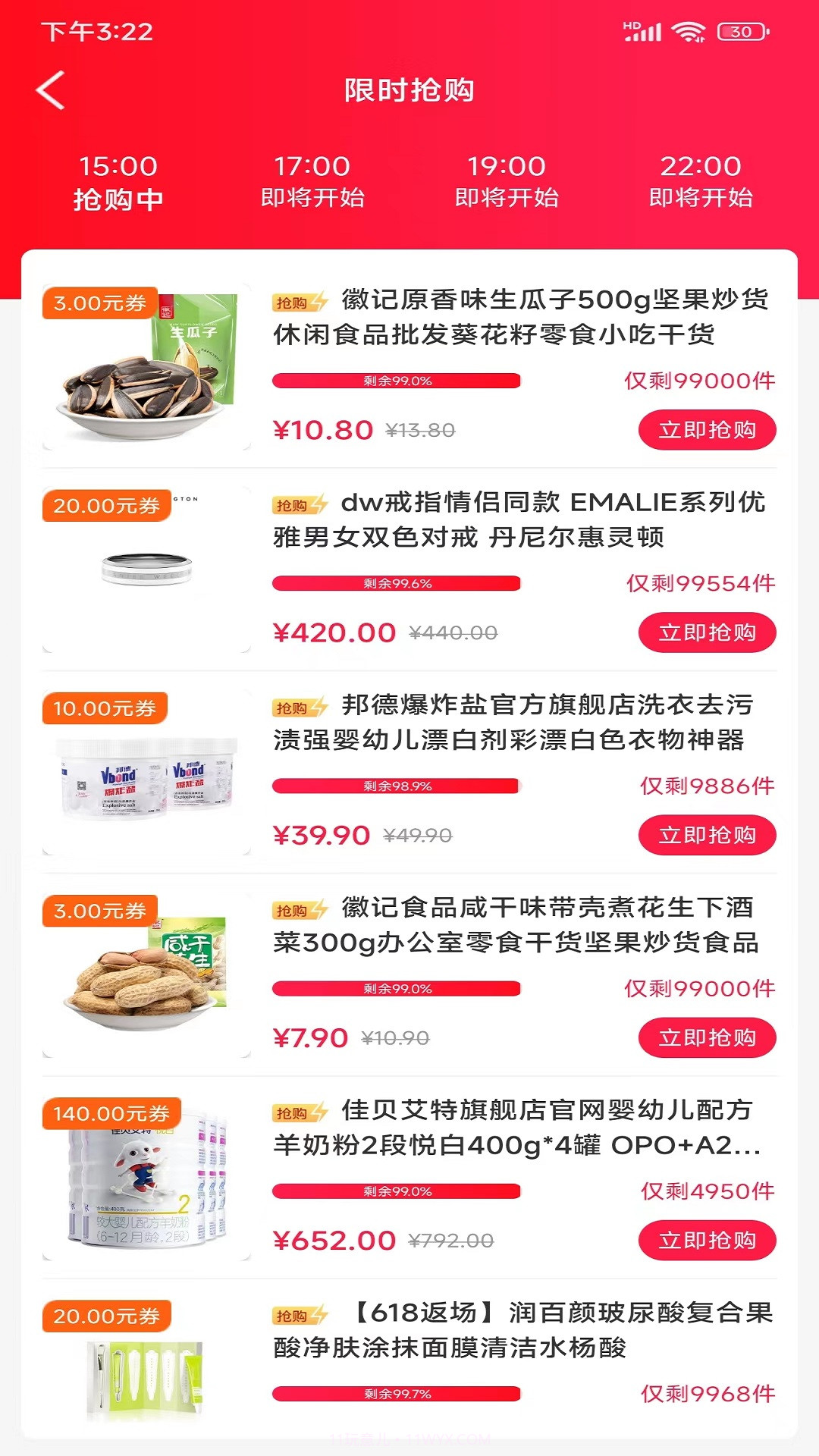Tap 立即抢购 for the sunflower seeds

pyautogui.click(x=706, y=429)
